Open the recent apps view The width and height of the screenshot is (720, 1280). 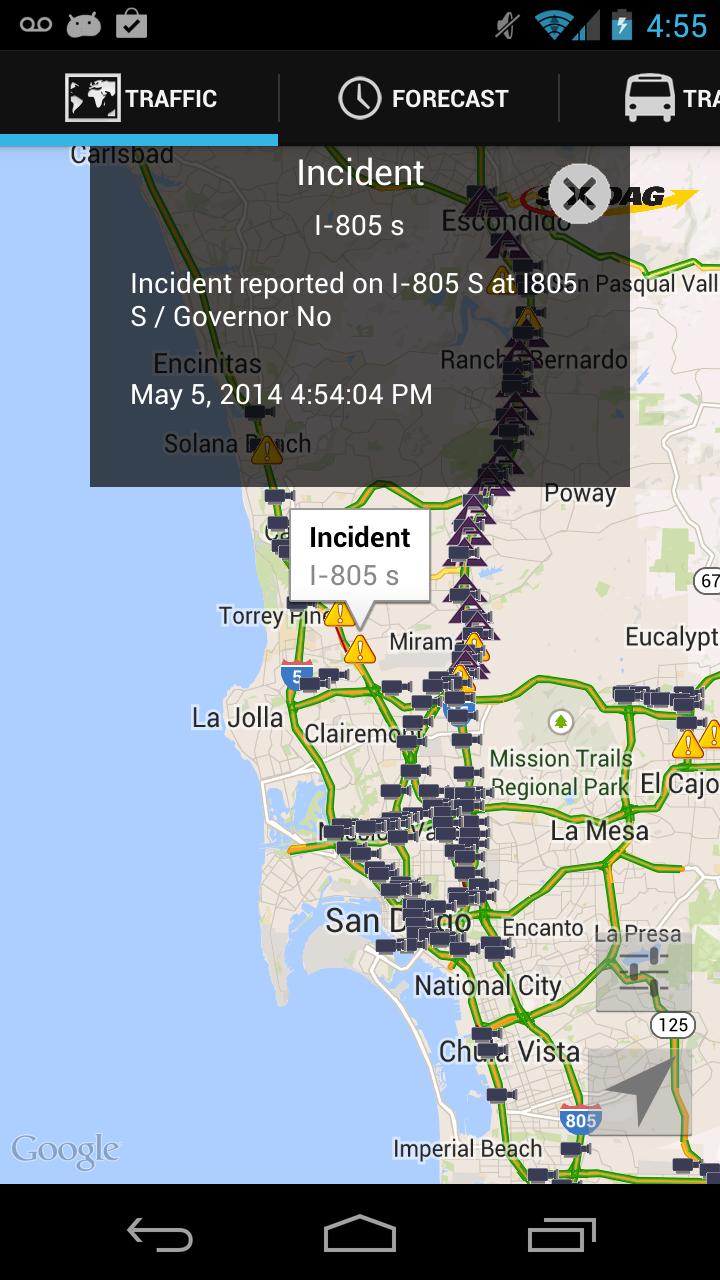[x=560, y=1233]
